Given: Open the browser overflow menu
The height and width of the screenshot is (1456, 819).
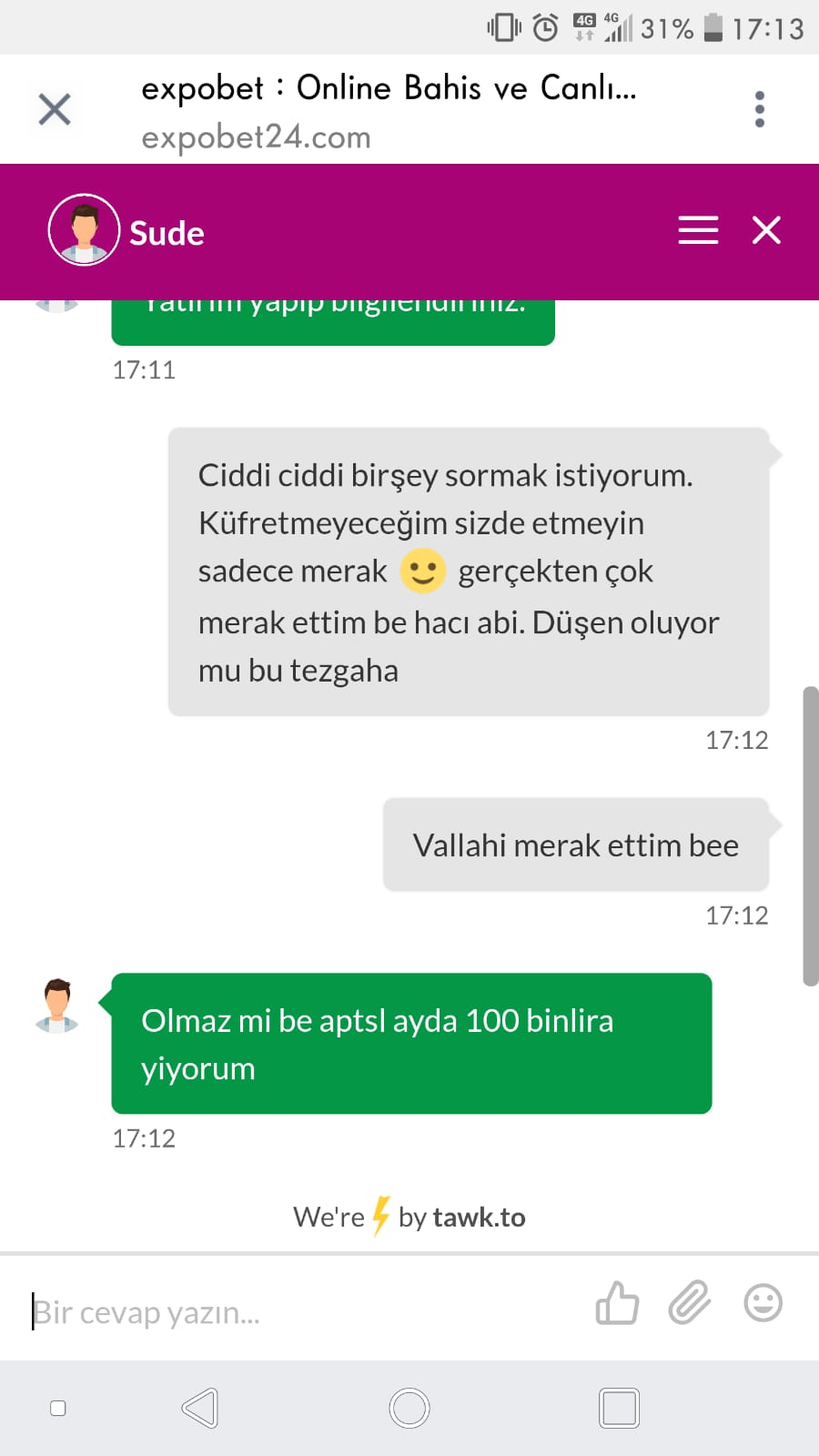Looking at the screenshot, I should [x=760, y=109].
